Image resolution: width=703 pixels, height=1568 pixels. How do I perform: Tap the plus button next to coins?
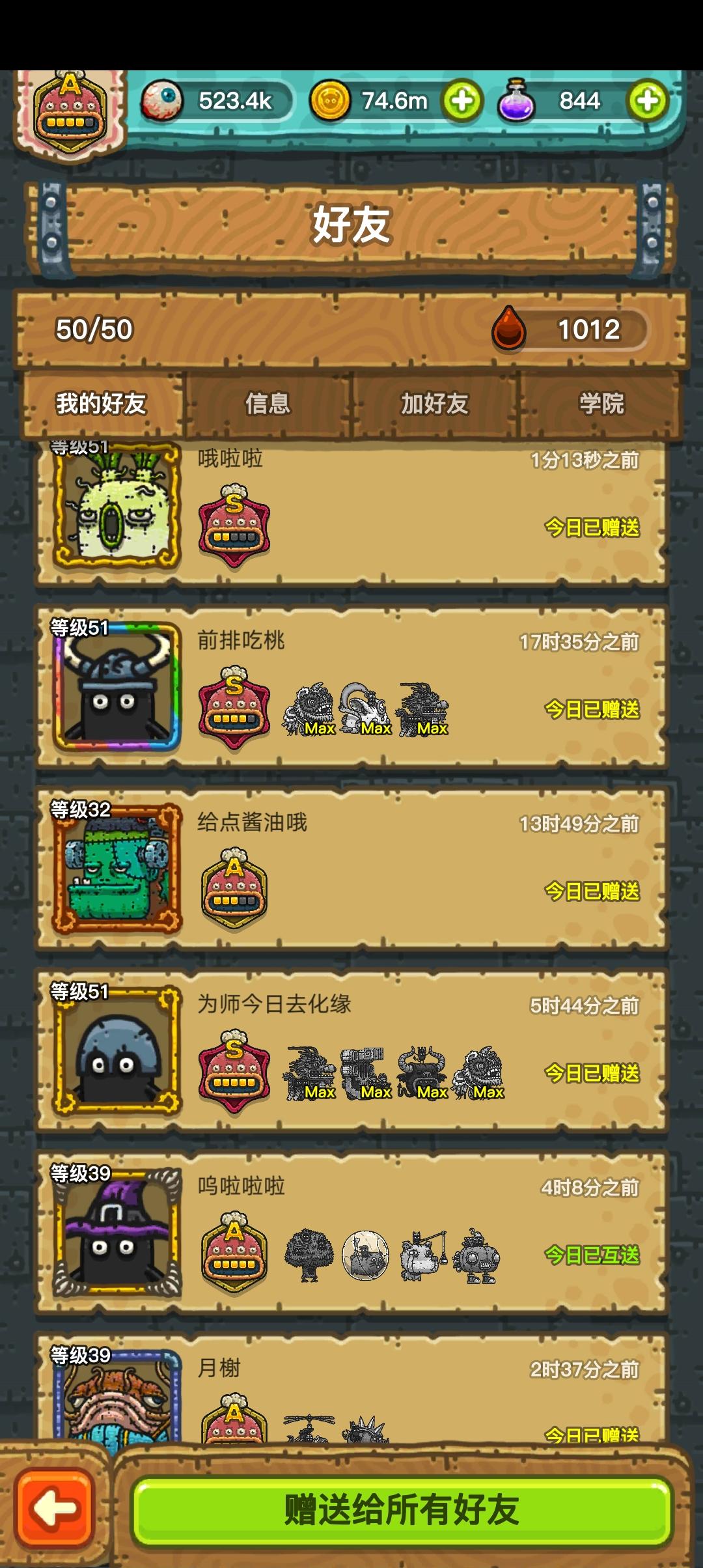(x=461, y=100)
